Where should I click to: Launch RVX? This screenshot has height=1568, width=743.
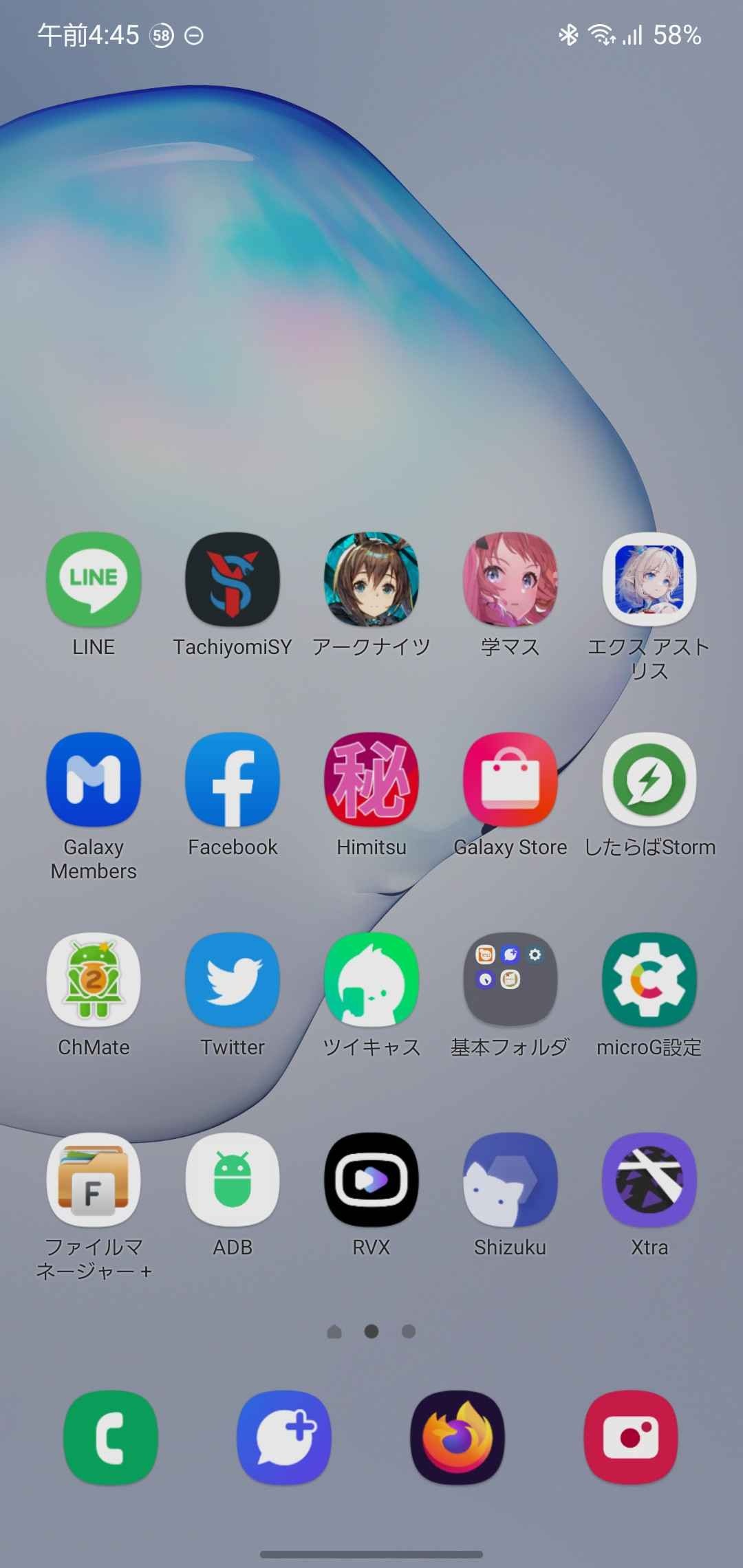coord(371,1179)
